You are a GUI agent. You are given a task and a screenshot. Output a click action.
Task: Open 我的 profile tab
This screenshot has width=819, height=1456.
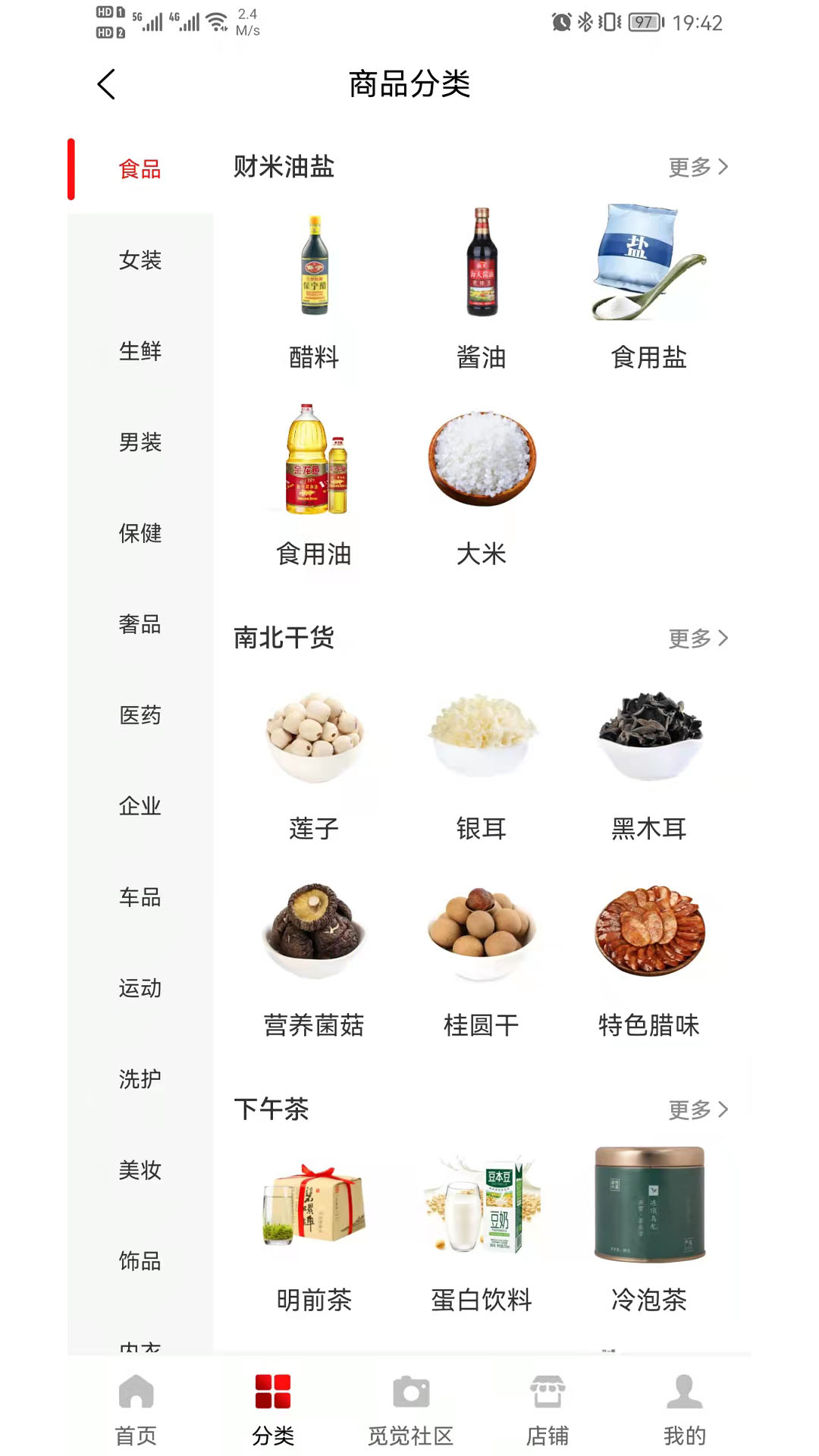point(685,1410)
